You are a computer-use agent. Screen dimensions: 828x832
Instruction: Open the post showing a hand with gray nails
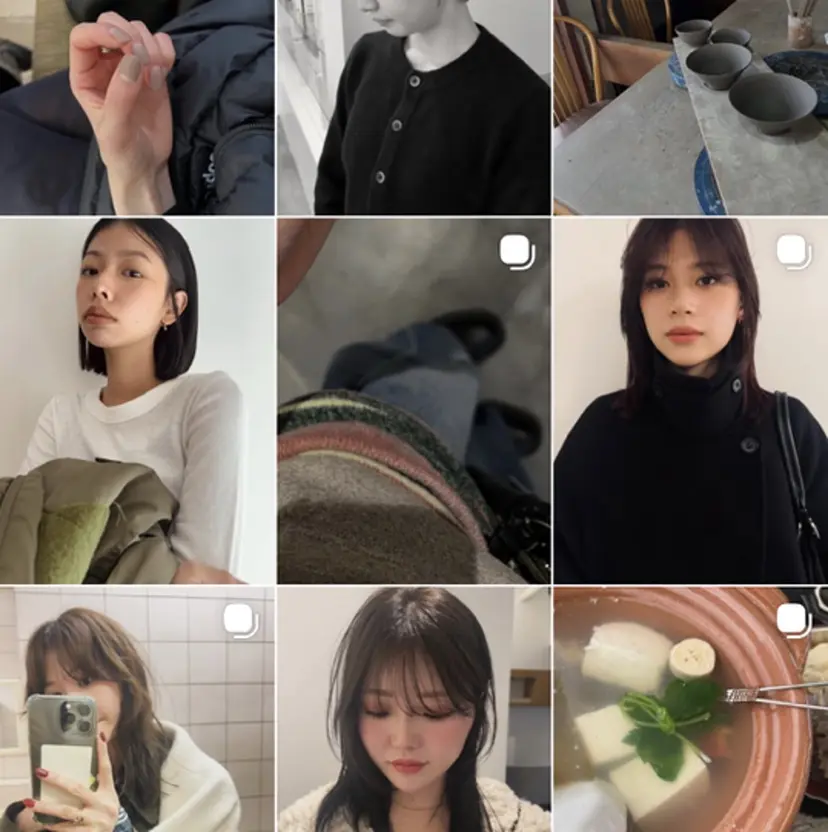point(137,107)
